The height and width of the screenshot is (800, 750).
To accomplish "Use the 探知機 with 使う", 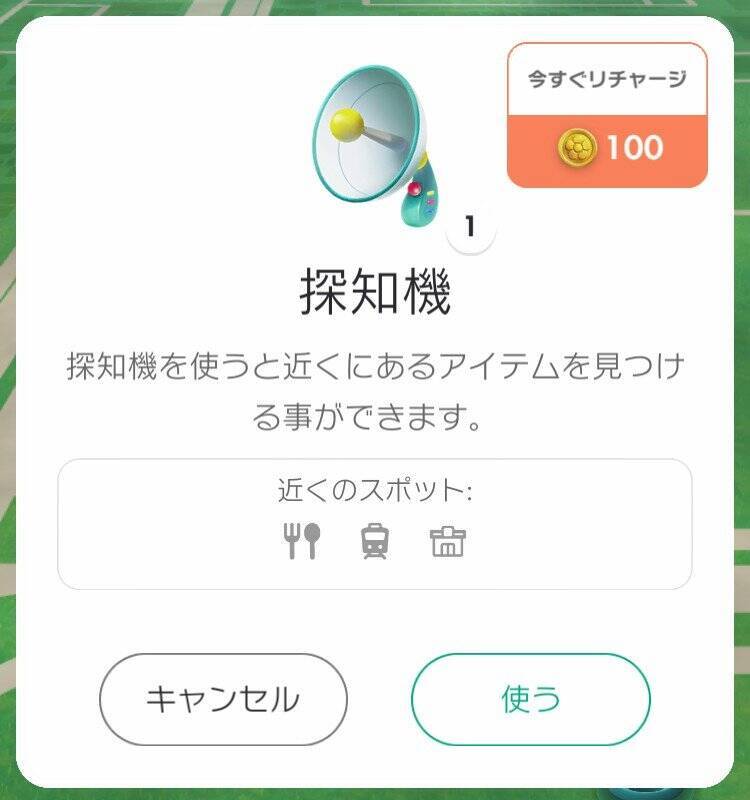I will point(530,699).
